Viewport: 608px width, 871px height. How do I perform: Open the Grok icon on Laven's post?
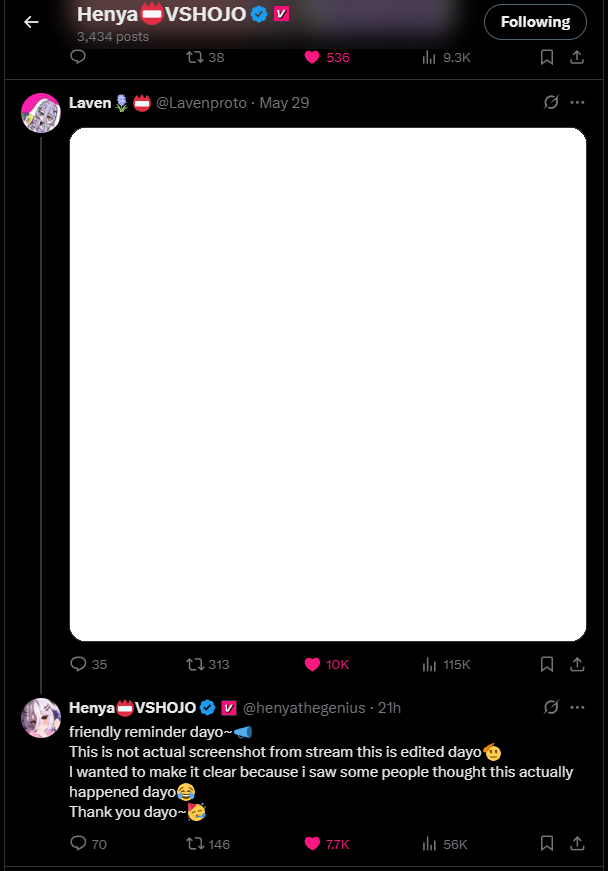(550, 103)
